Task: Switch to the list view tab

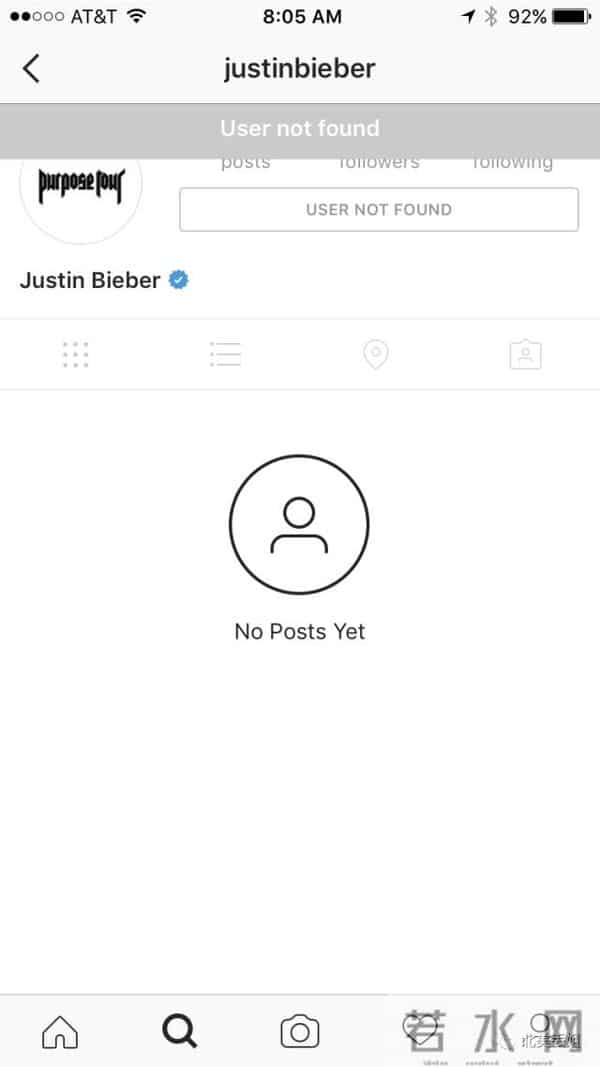Action: [x=225, y=354]
